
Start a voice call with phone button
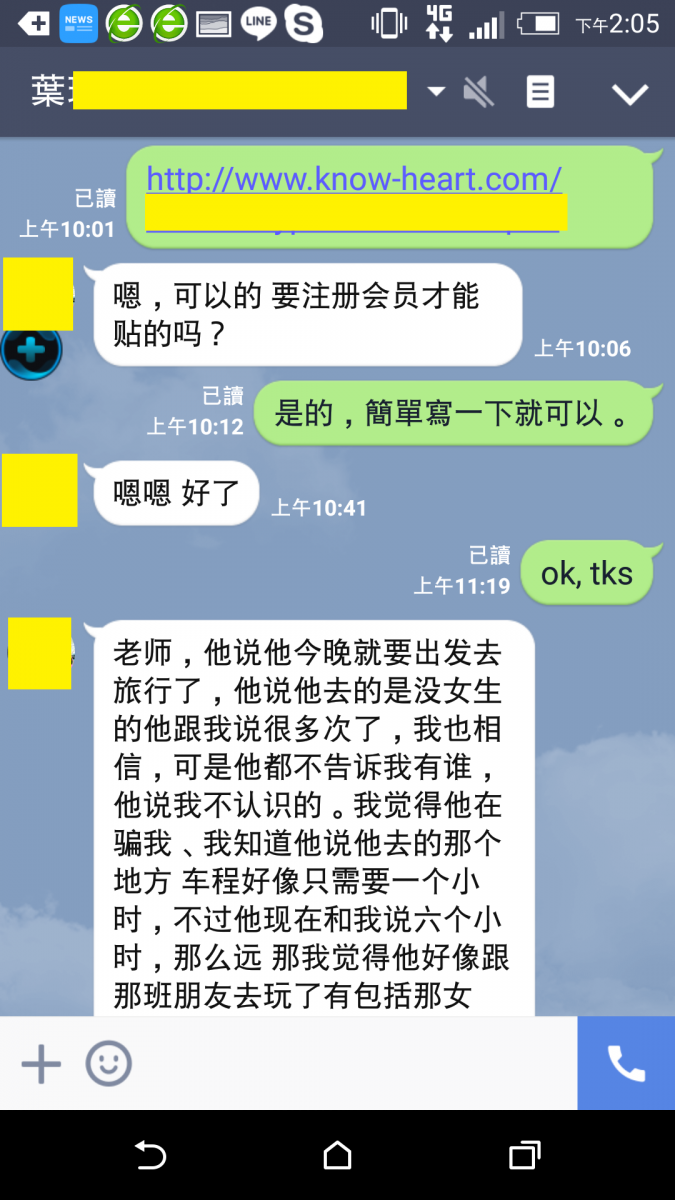626,1064
